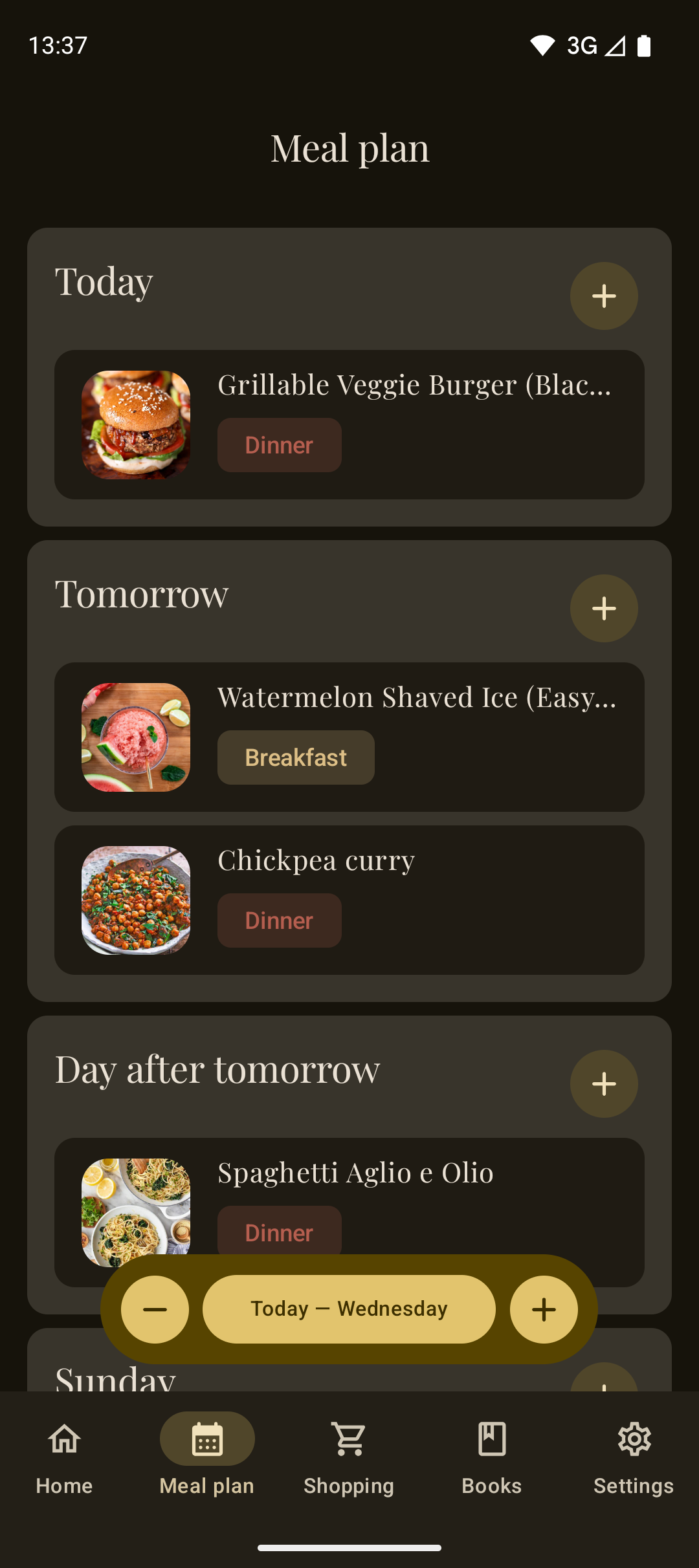Tap the Spaghetti Aglio e Olio thumbnail
Viewport: 699px width, 1568px height.
click(136, 1210)
